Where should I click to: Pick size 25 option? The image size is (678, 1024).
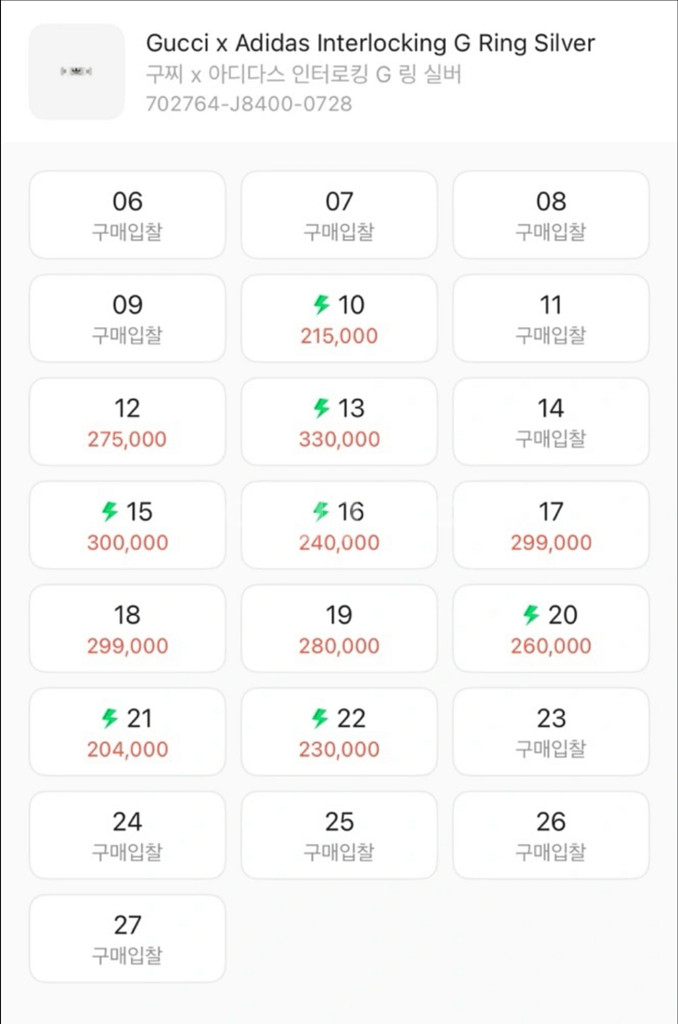[339, 835]
